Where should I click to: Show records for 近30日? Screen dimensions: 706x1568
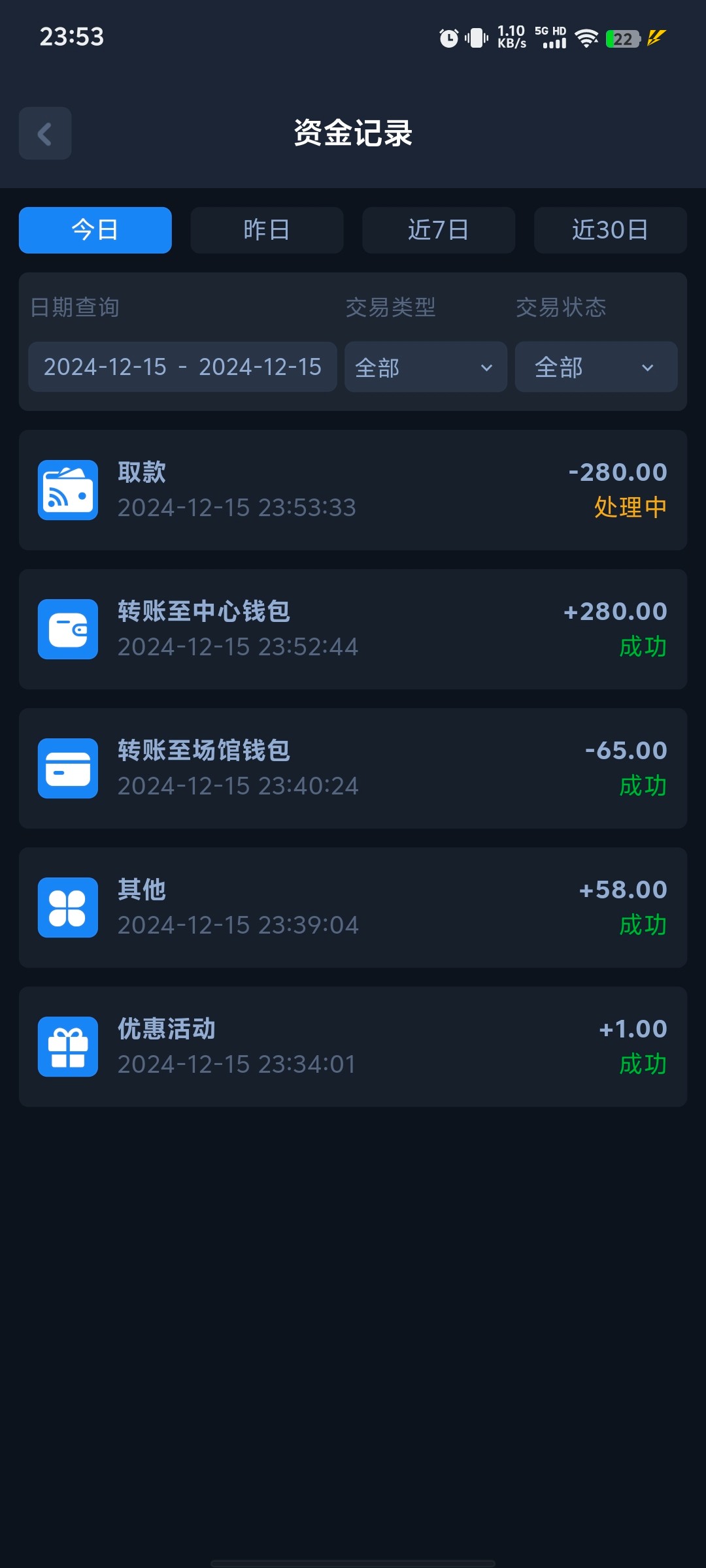(x=610, y=230)
